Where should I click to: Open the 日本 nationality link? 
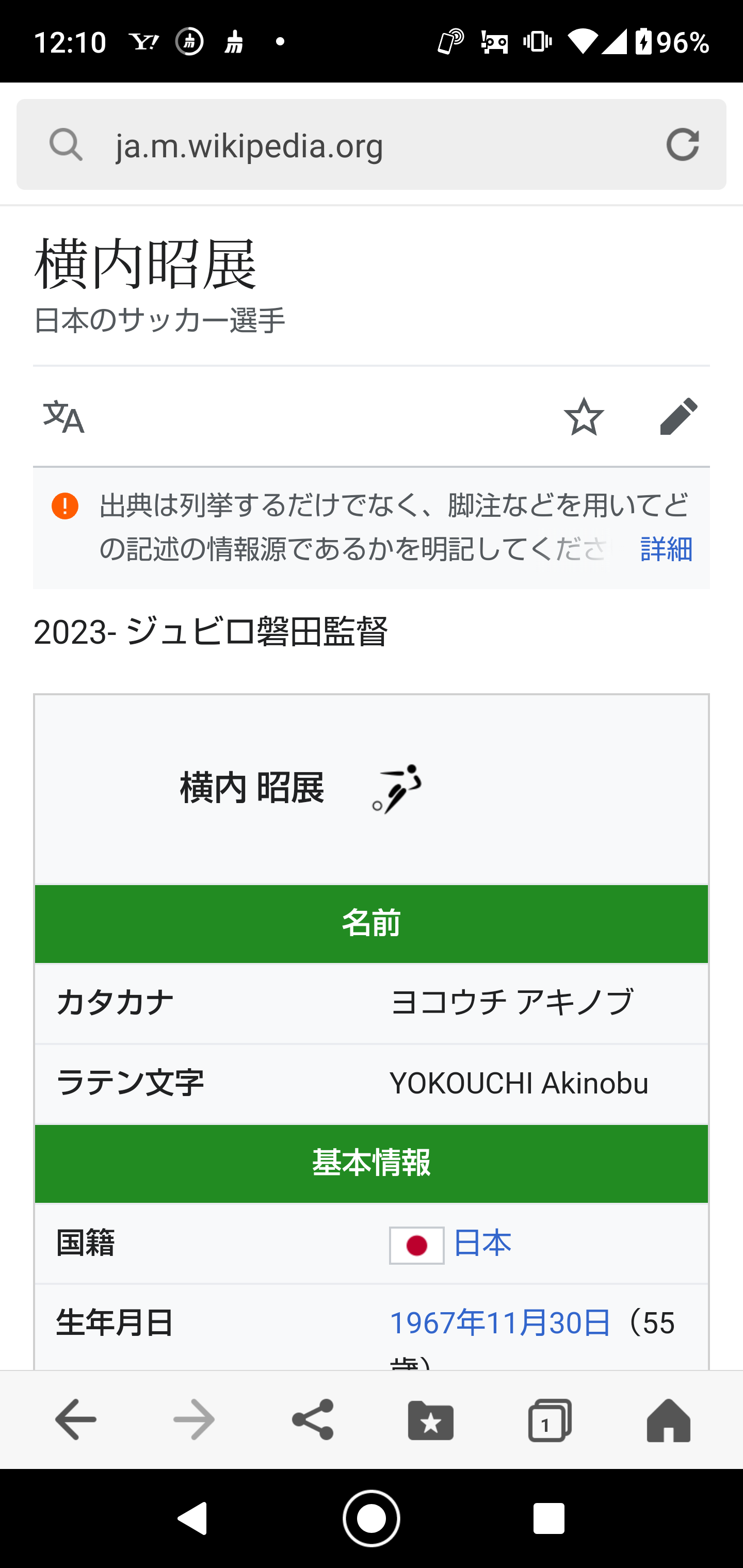(x=482, y=1244)
